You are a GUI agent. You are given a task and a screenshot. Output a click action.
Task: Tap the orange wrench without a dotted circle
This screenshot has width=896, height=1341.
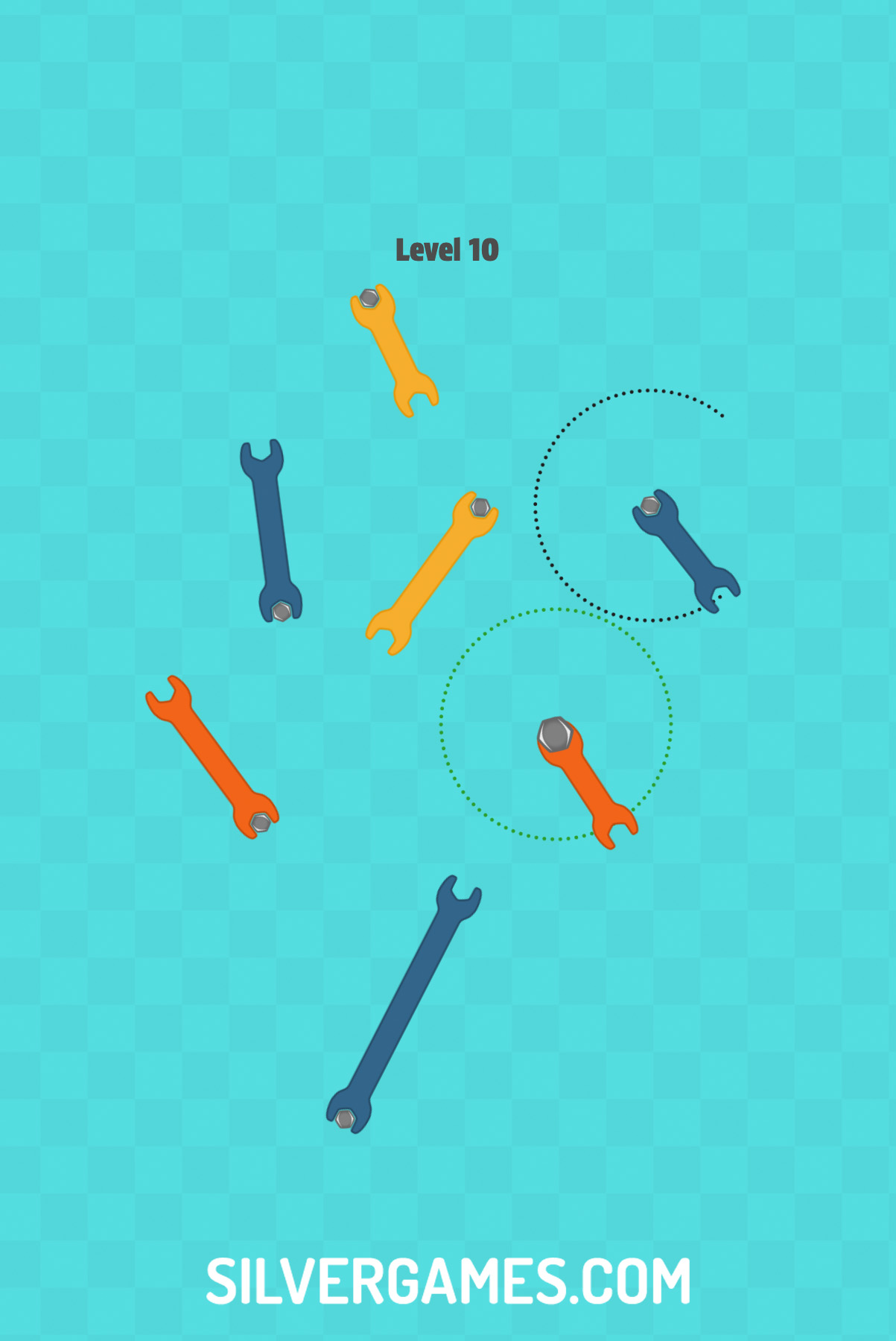[x=212, y=757]
